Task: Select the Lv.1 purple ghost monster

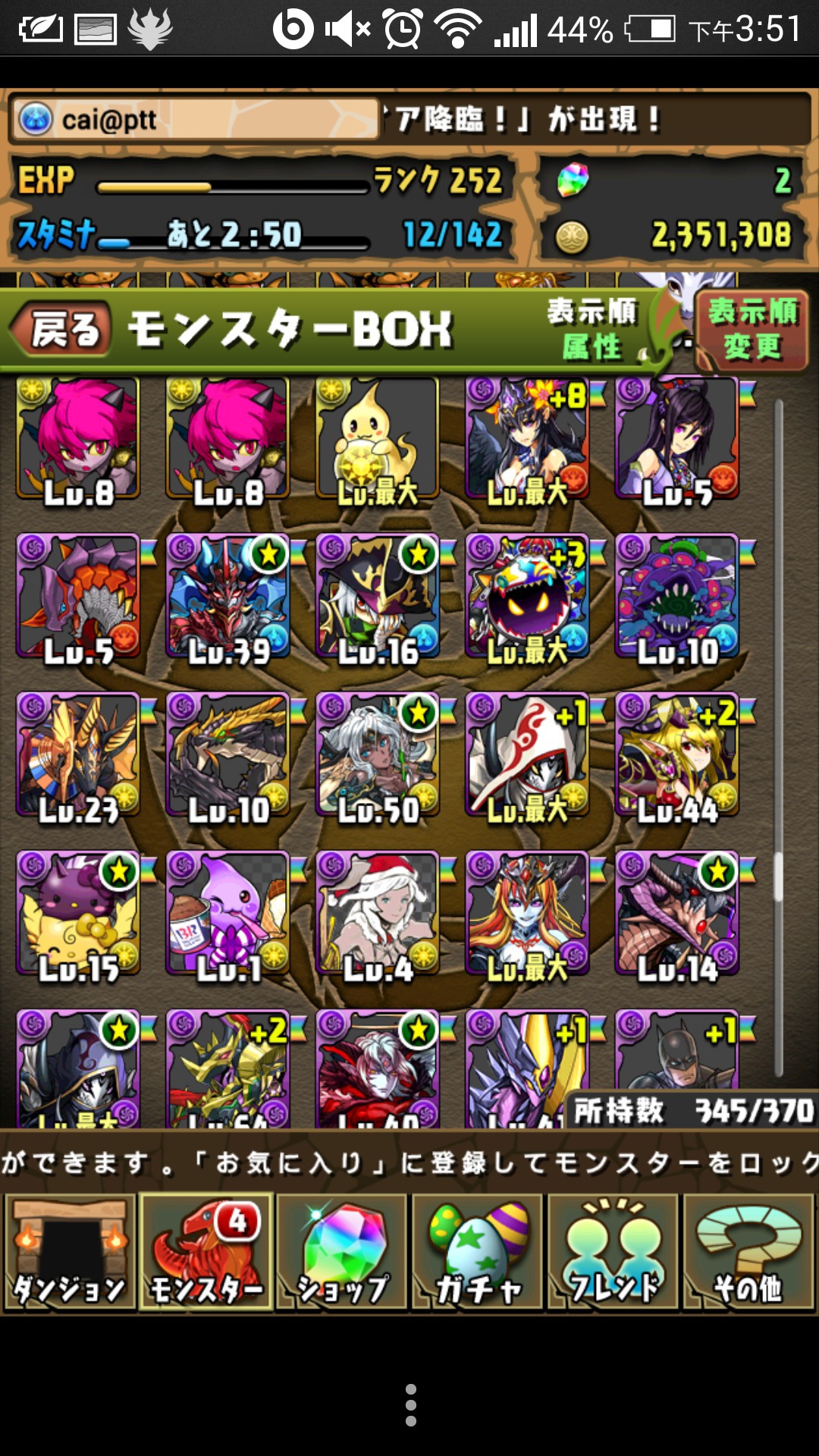Action: (x=229, y=915)
